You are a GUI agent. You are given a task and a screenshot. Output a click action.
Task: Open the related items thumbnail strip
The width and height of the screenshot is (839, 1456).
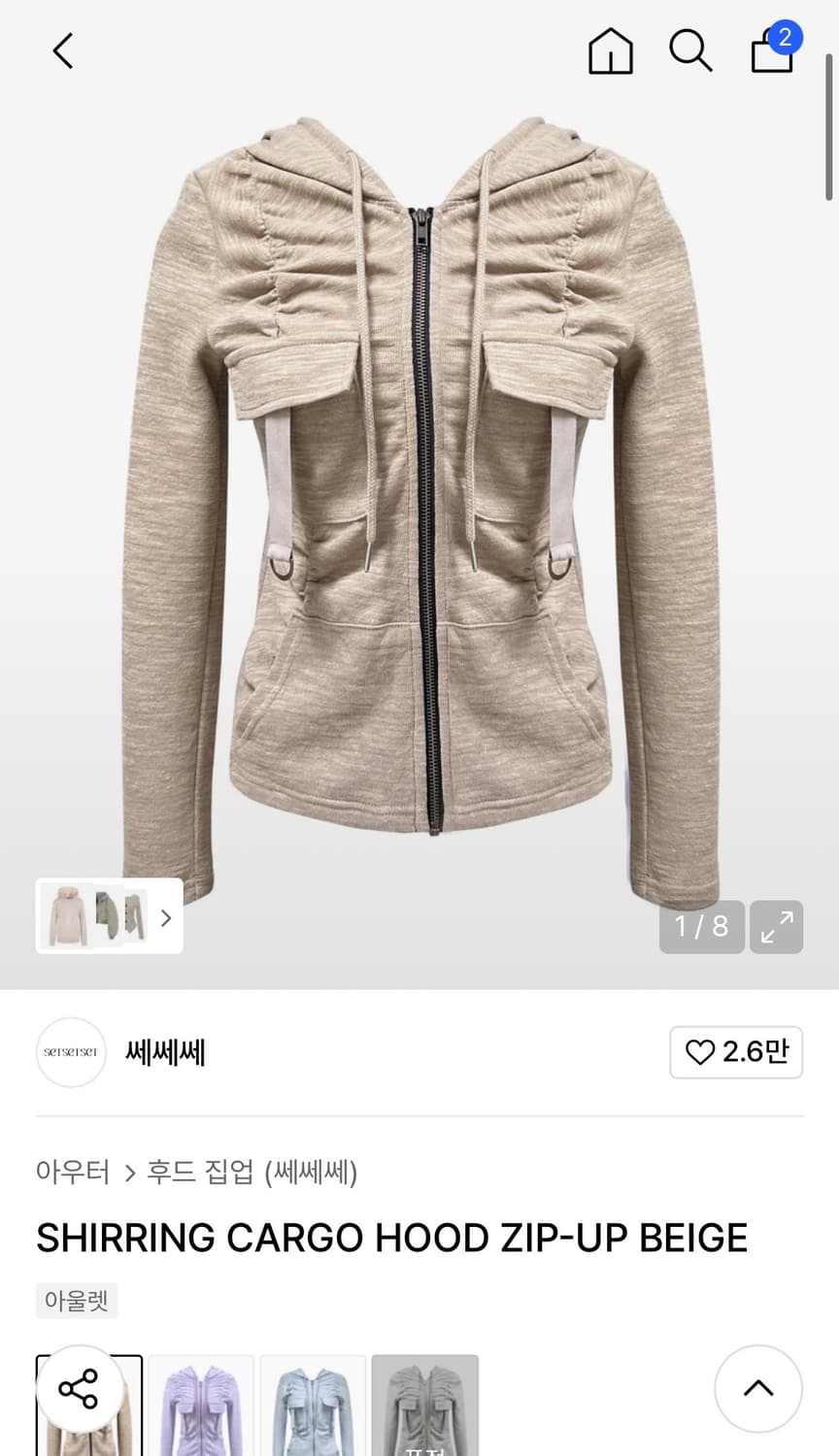coord(109,915)
